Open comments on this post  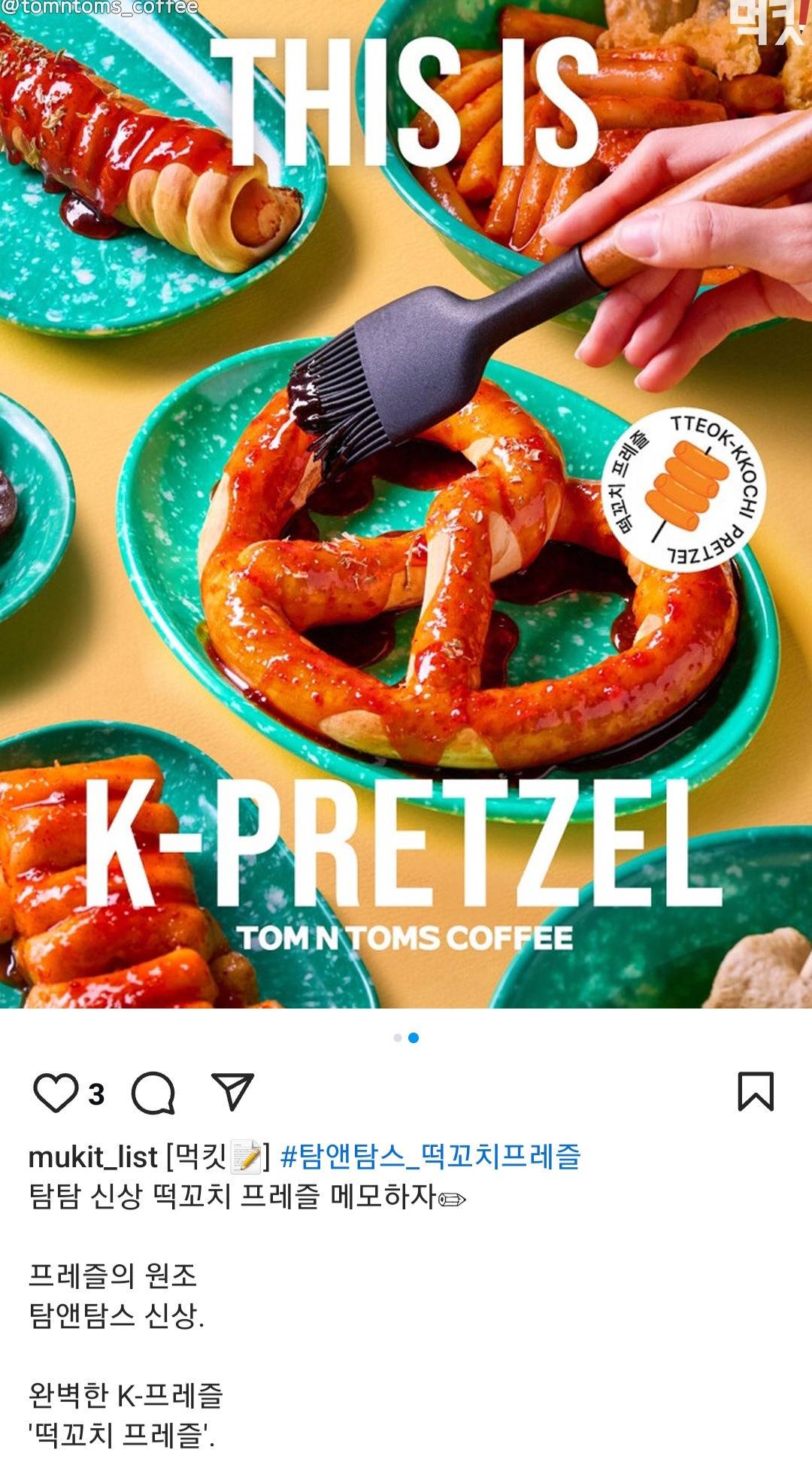(153, 1093)
